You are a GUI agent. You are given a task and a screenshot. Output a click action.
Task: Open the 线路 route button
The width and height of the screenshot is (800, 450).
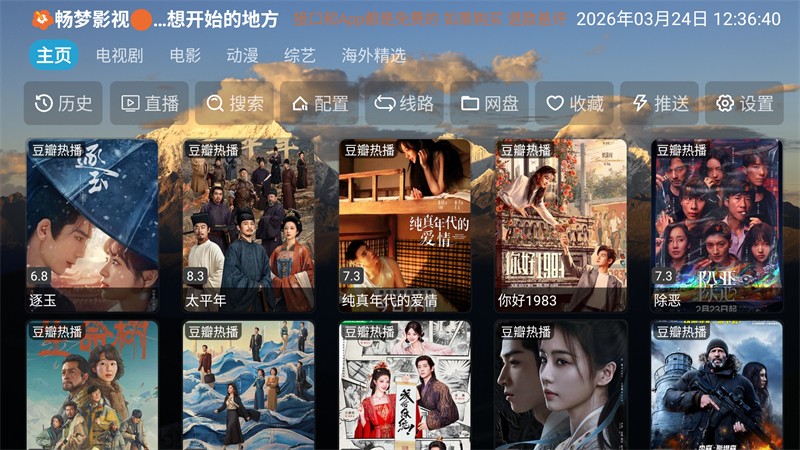tap(405, 103)
